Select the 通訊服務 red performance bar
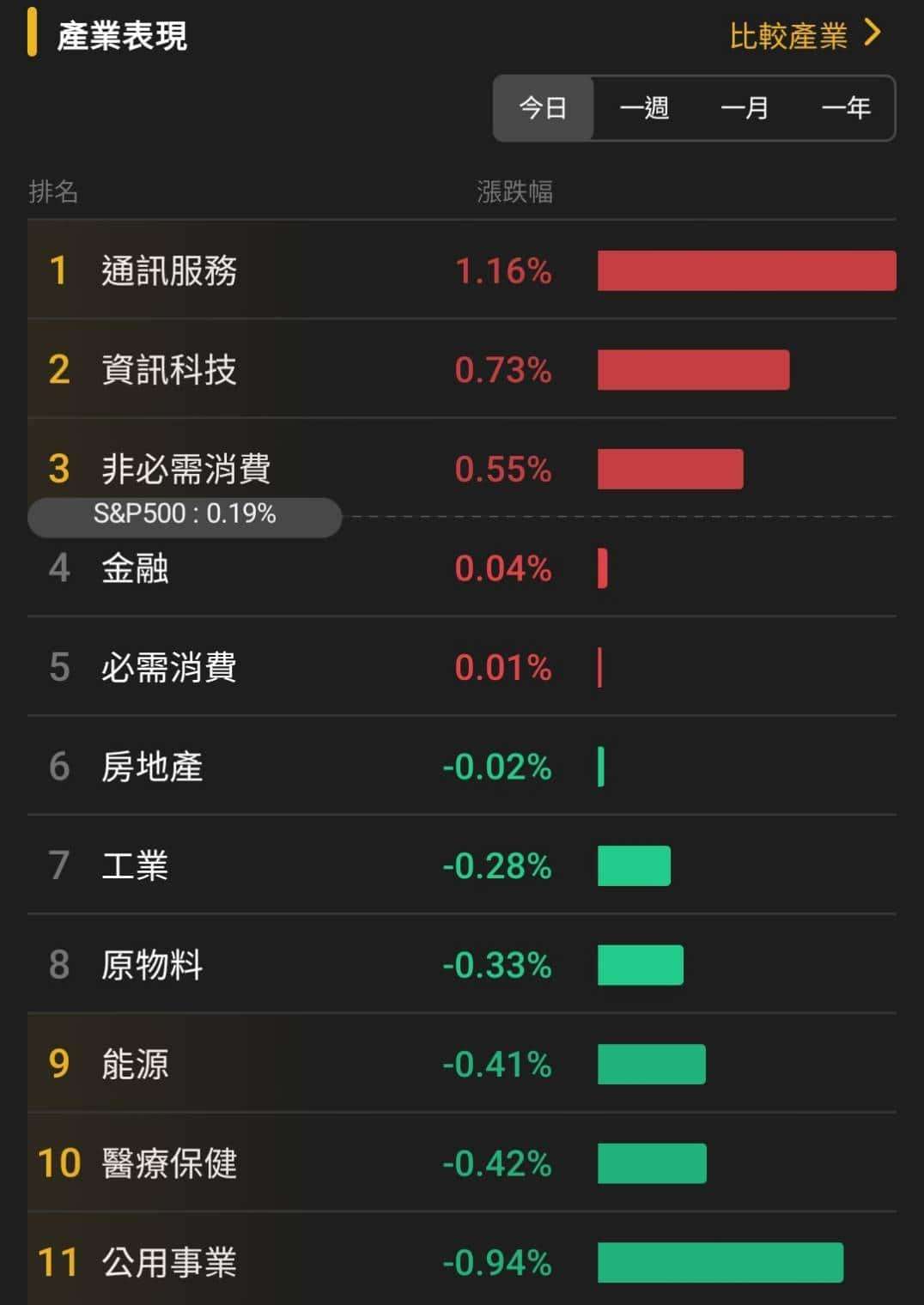The height and width of the screenshot is (1305, 924). [x=745, y=271]
